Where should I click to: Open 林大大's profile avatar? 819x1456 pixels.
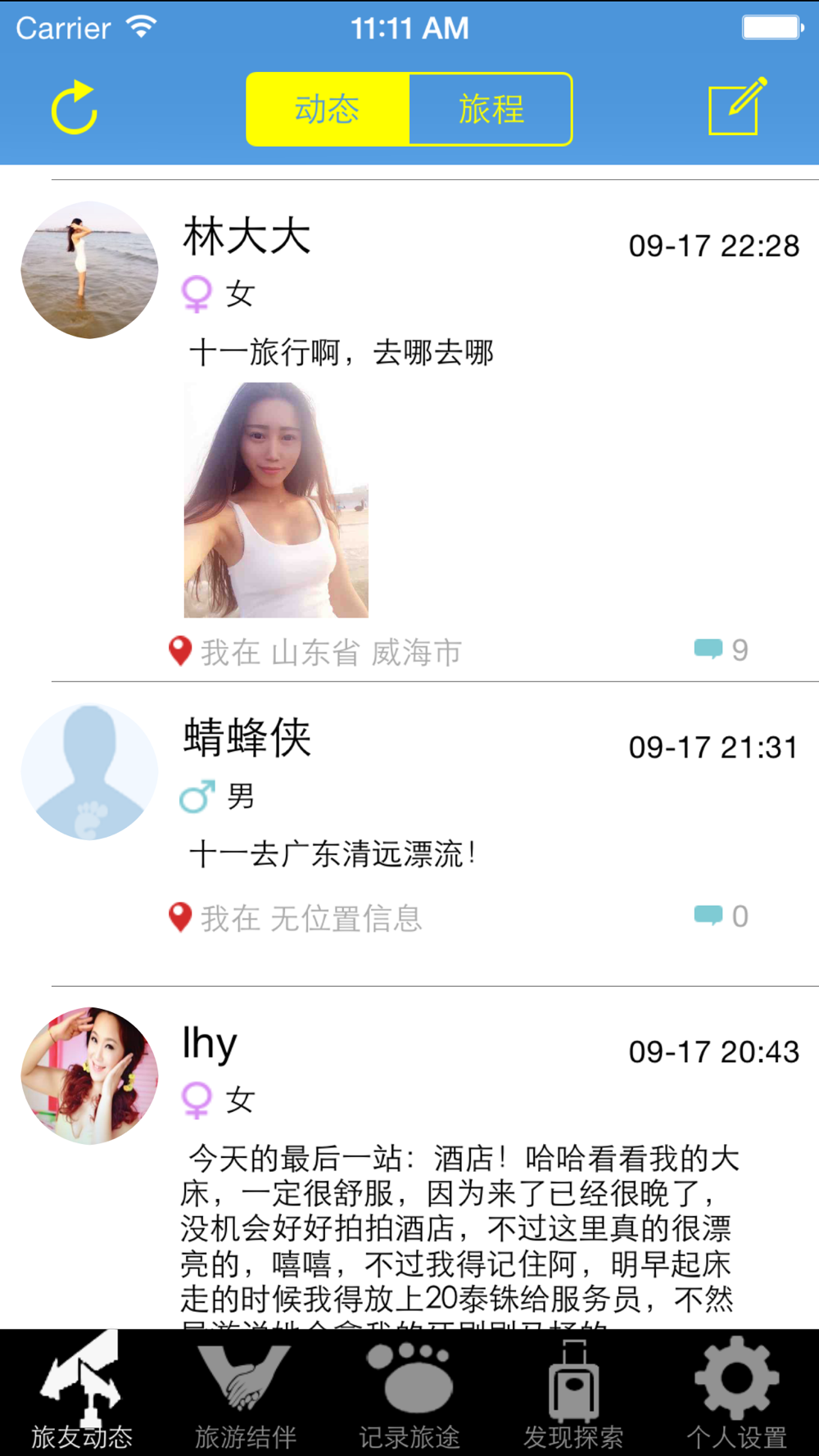[89, 269]
